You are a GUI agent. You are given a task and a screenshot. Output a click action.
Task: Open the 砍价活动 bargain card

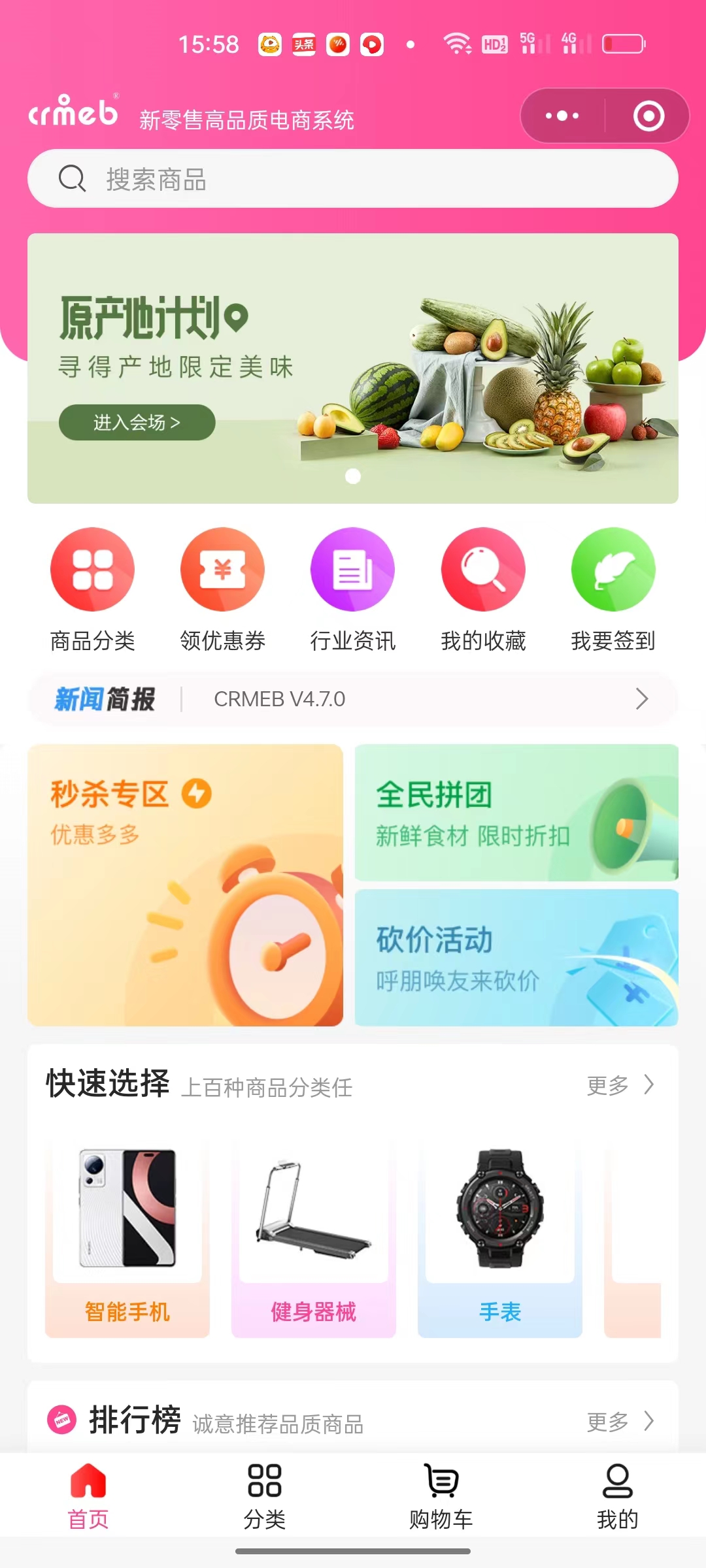[516, 958]
